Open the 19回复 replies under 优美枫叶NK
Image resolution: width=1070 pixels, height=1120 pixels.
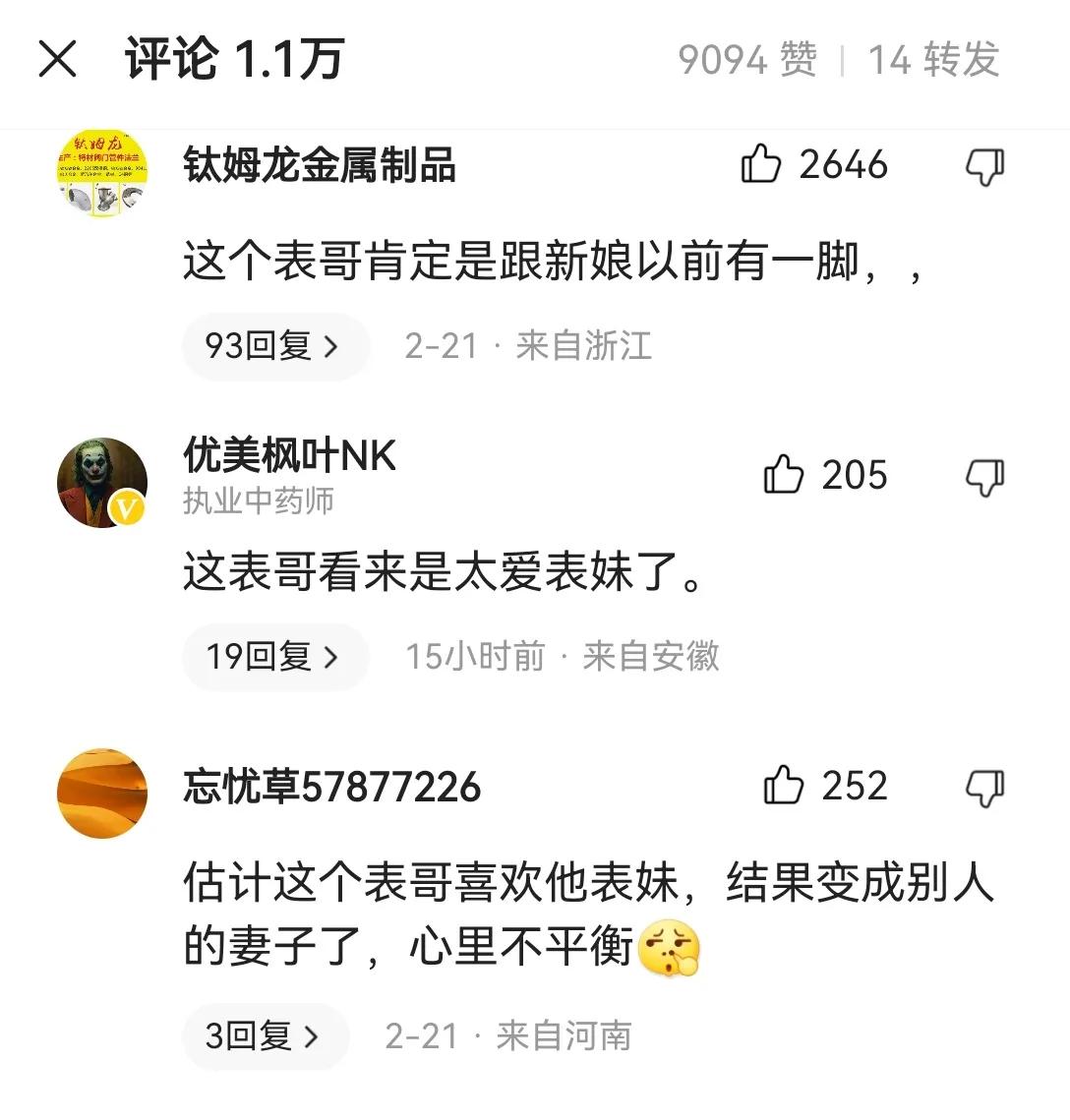[x=274, y=657]
